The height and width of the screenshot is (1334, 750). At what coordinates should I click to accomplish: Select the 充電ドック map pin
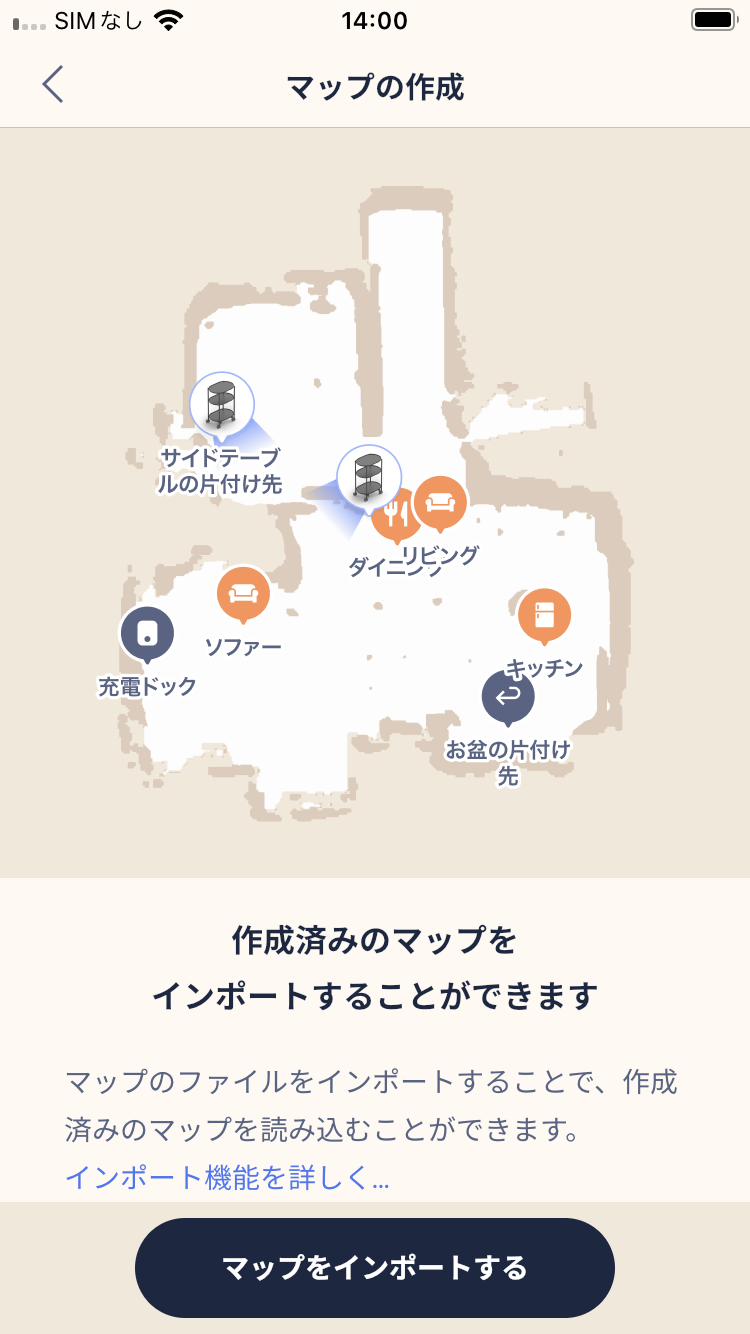click(x=147, y=633)
